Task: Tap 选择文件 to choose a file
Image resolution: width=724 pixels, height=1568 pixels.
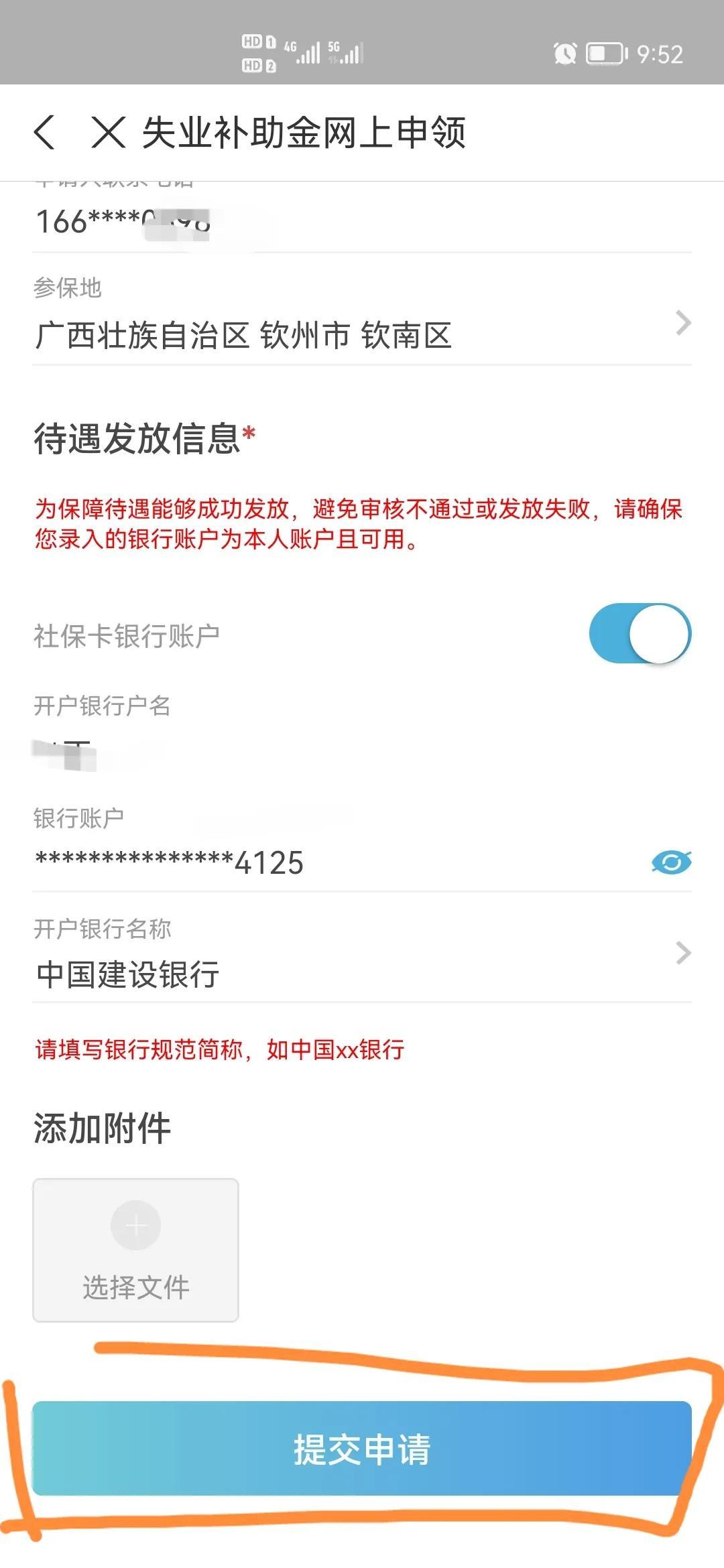Action: [136, 1286]
